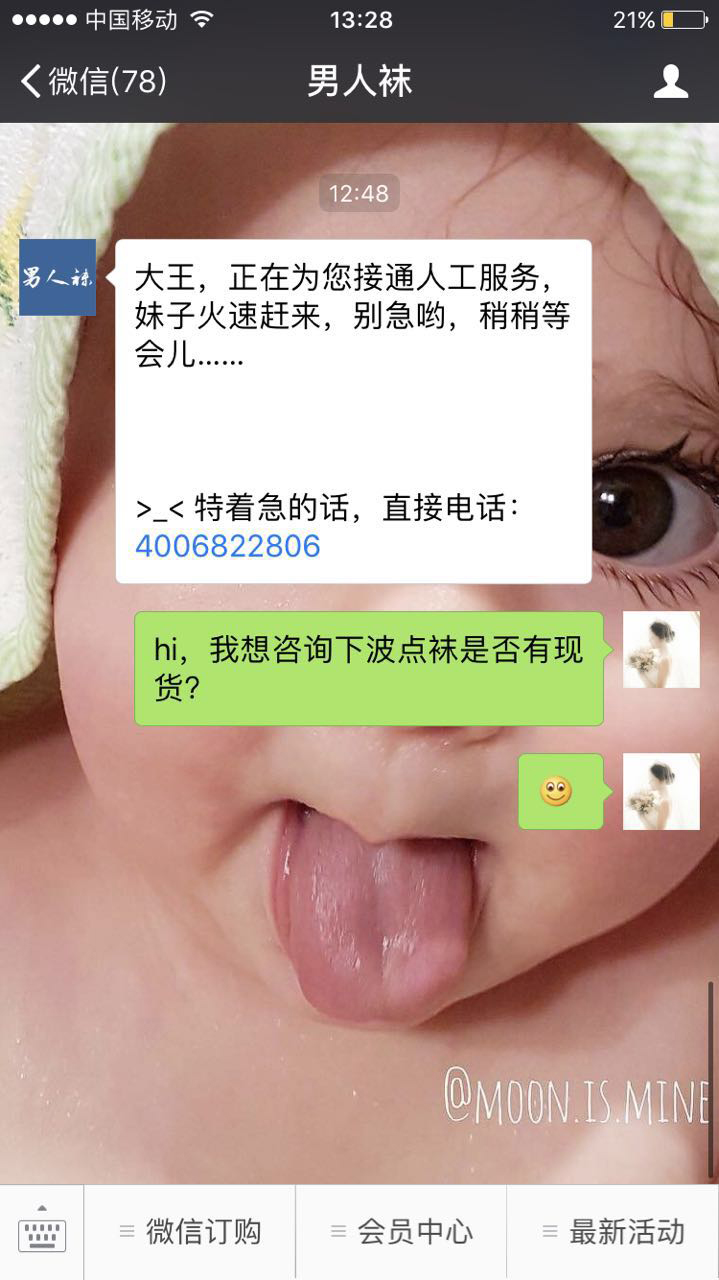This screenshot has height=1280, width=719.
Task: Open the 男人袜 account profile icon
Action: click(x=670, y=81)
